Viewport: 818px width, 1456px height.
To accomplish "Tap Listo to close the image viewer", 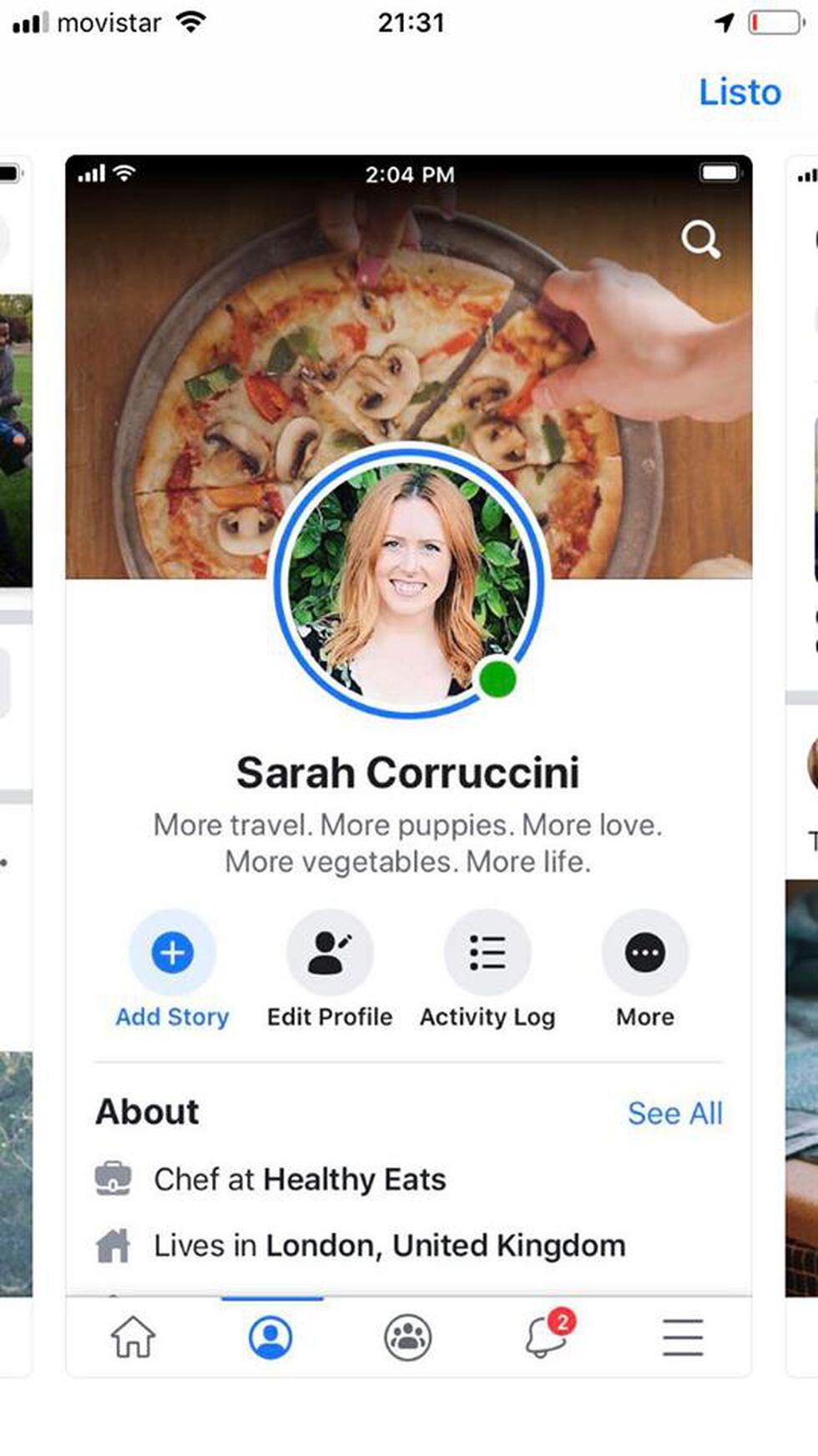I will (x=739, y=92).
